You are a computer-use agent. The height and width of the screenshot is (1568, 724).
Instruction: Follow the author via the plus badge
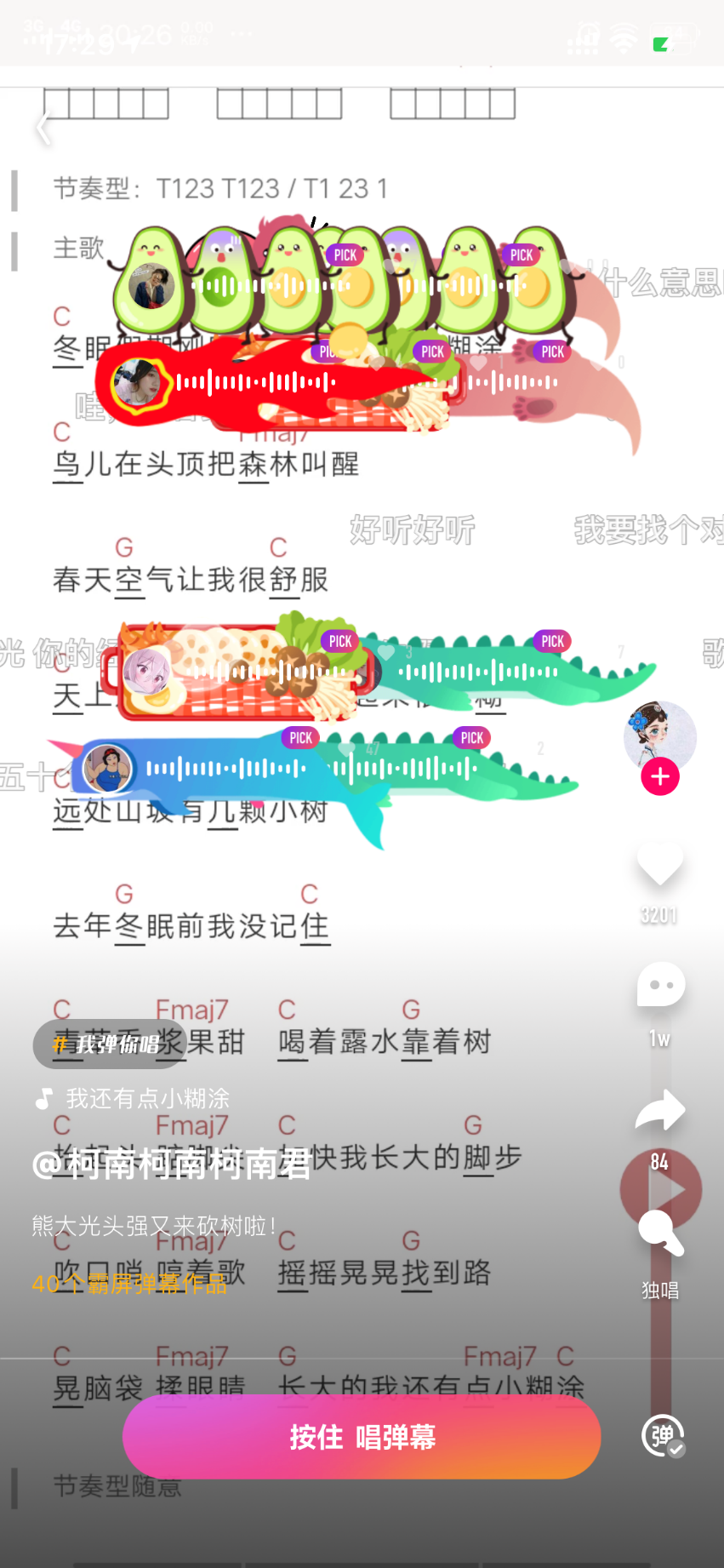[660, 777]
